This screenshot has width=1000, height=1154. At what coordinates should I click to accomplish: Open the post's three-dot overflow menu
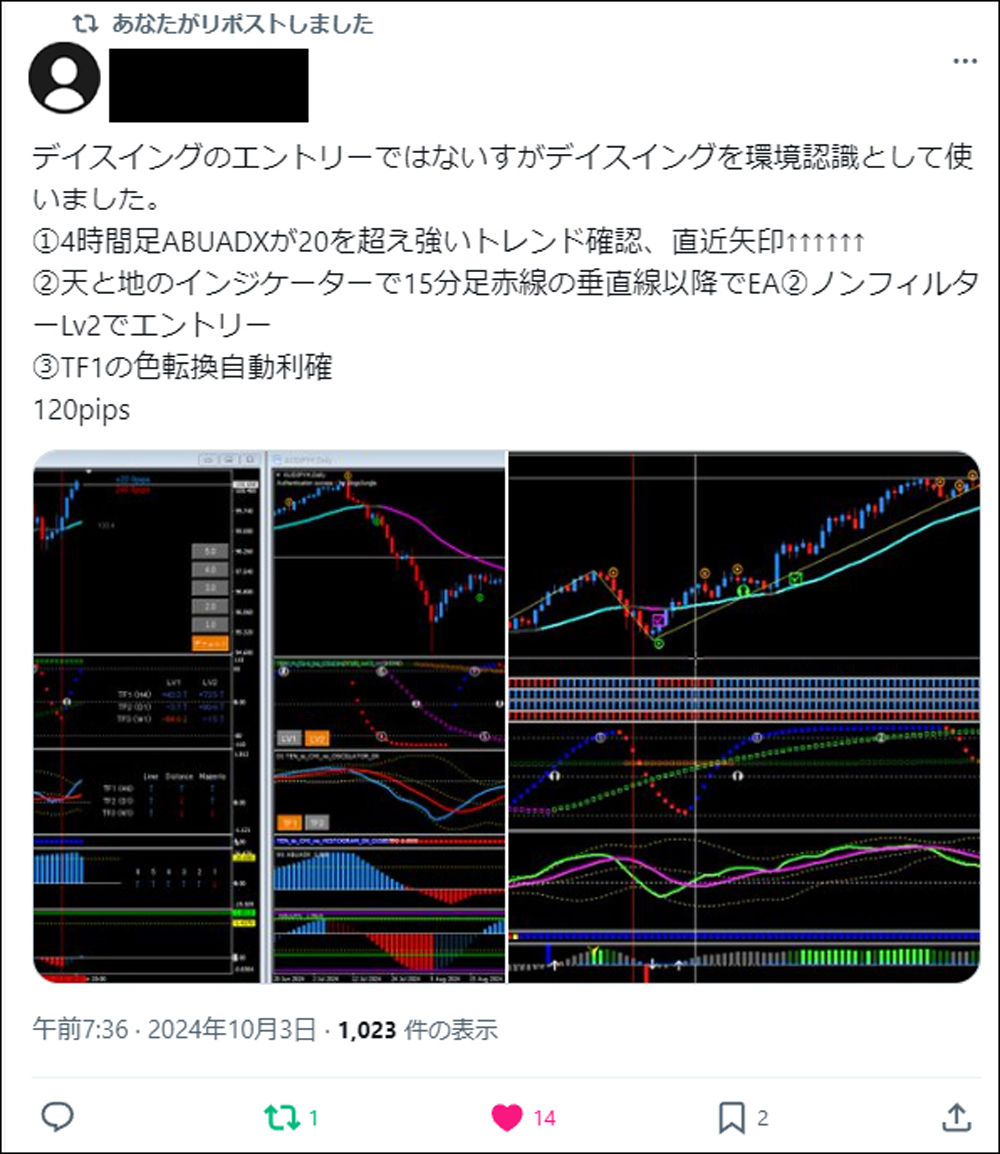pos(964,62)
